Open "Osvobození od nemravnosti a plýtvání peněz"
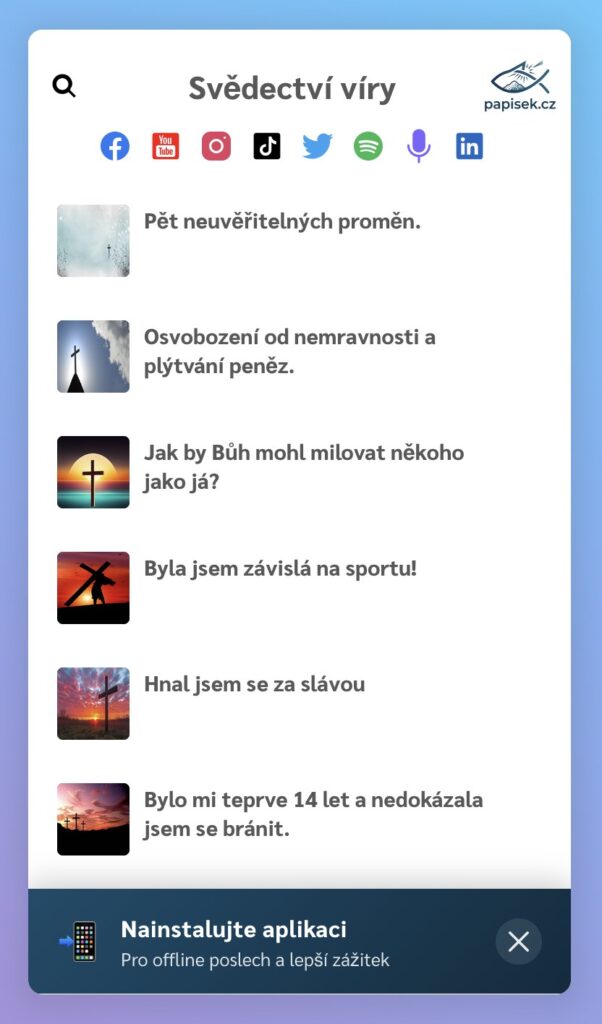The width and height of the screenshot is (602, 1024). (290, 351)
